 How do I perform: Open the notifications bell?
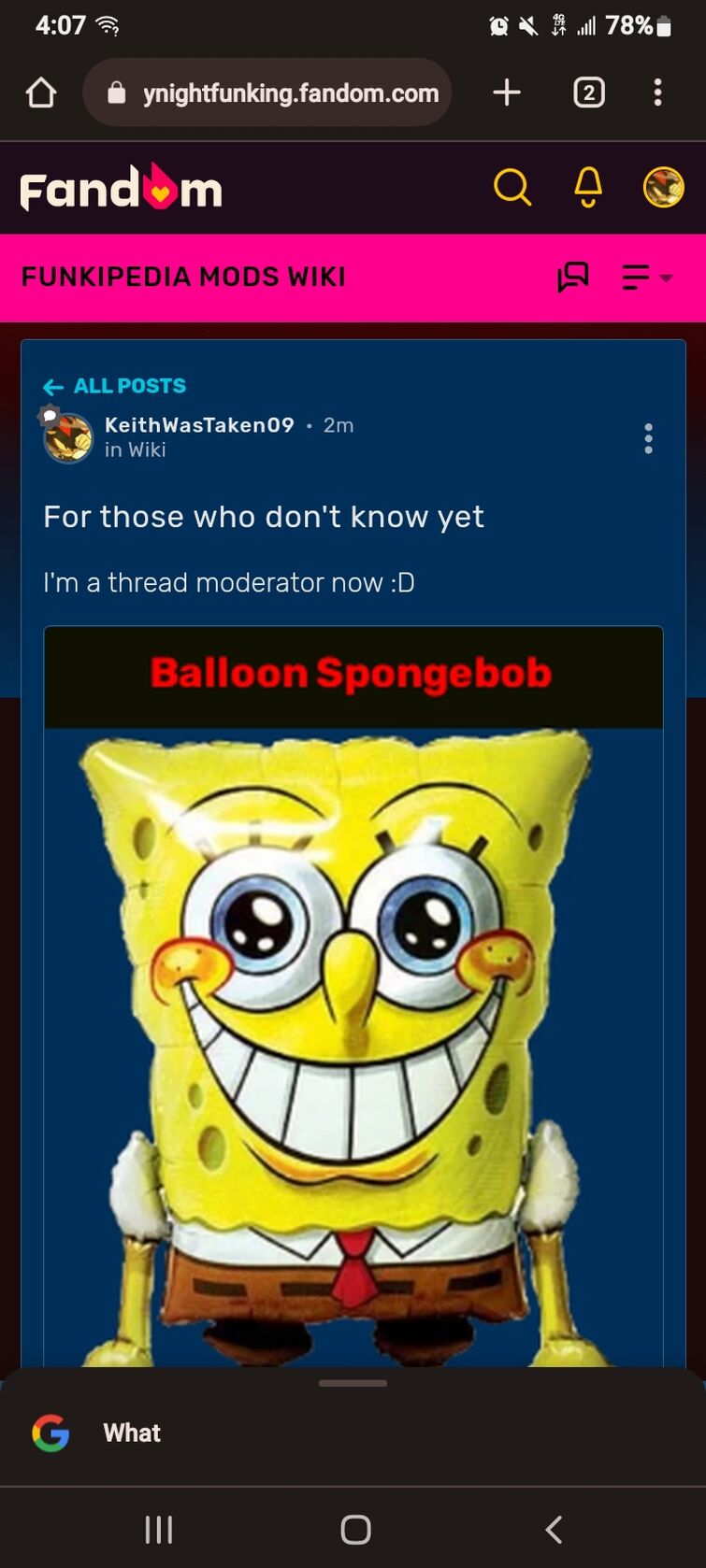(x=587, y=187)
